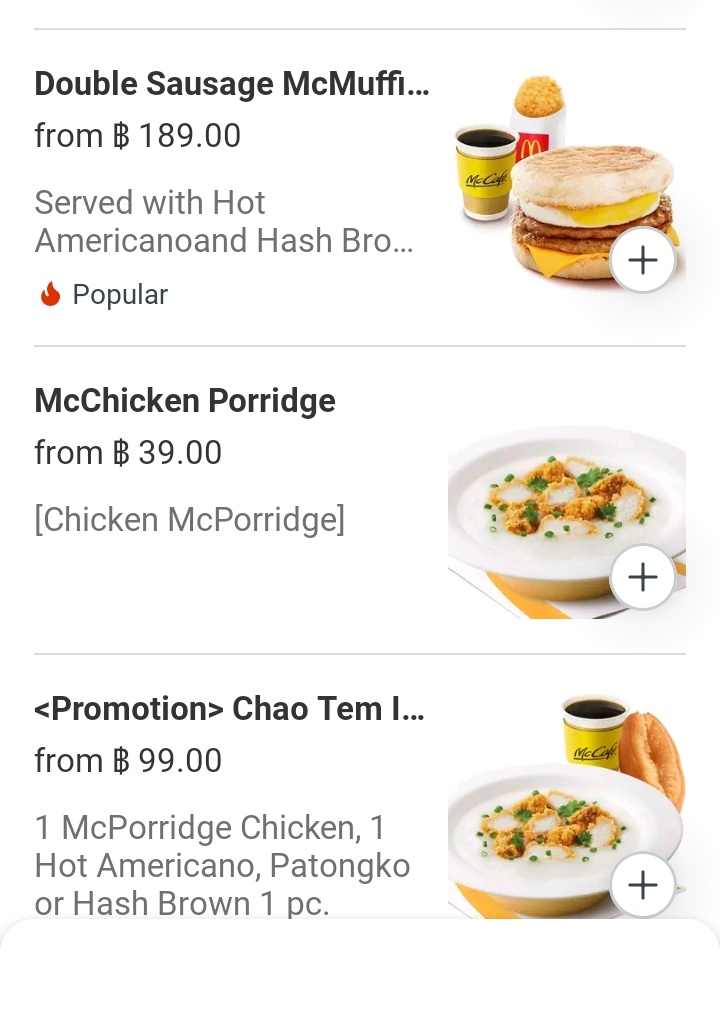
Task: Open the Promotion Chao Tem item
Action: tap(229, 709)
